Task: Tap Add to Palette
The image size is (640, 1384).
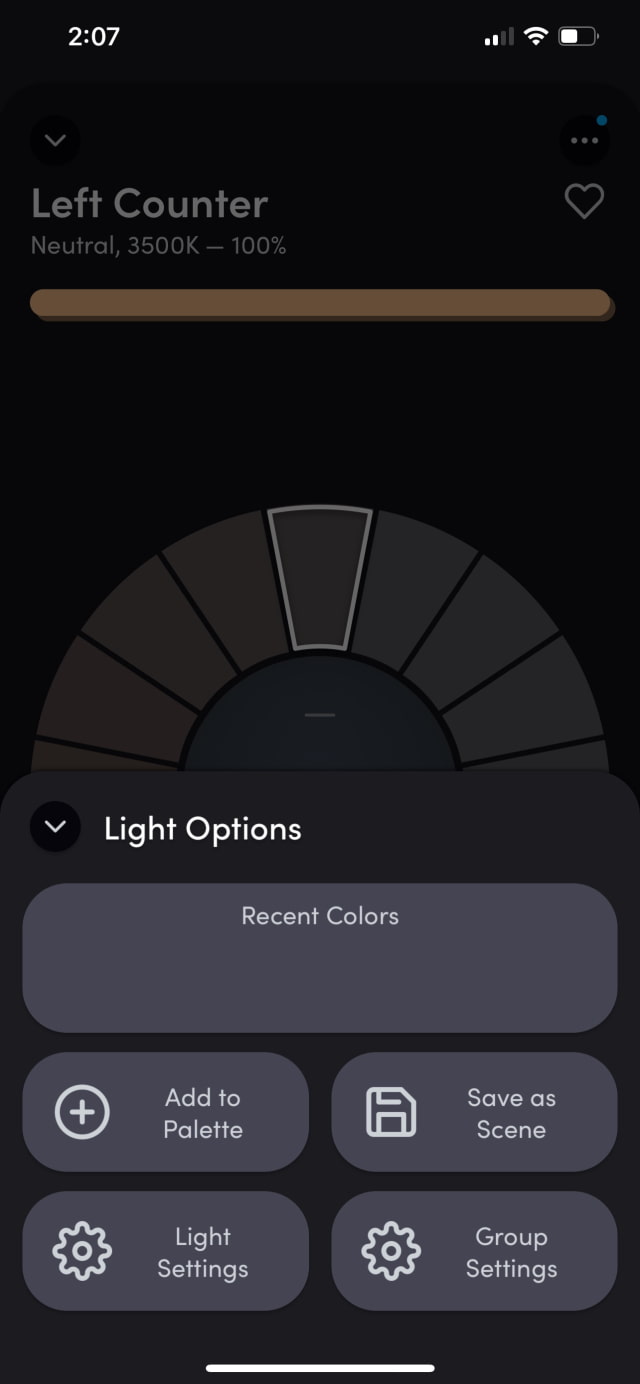Action: 165,1112
